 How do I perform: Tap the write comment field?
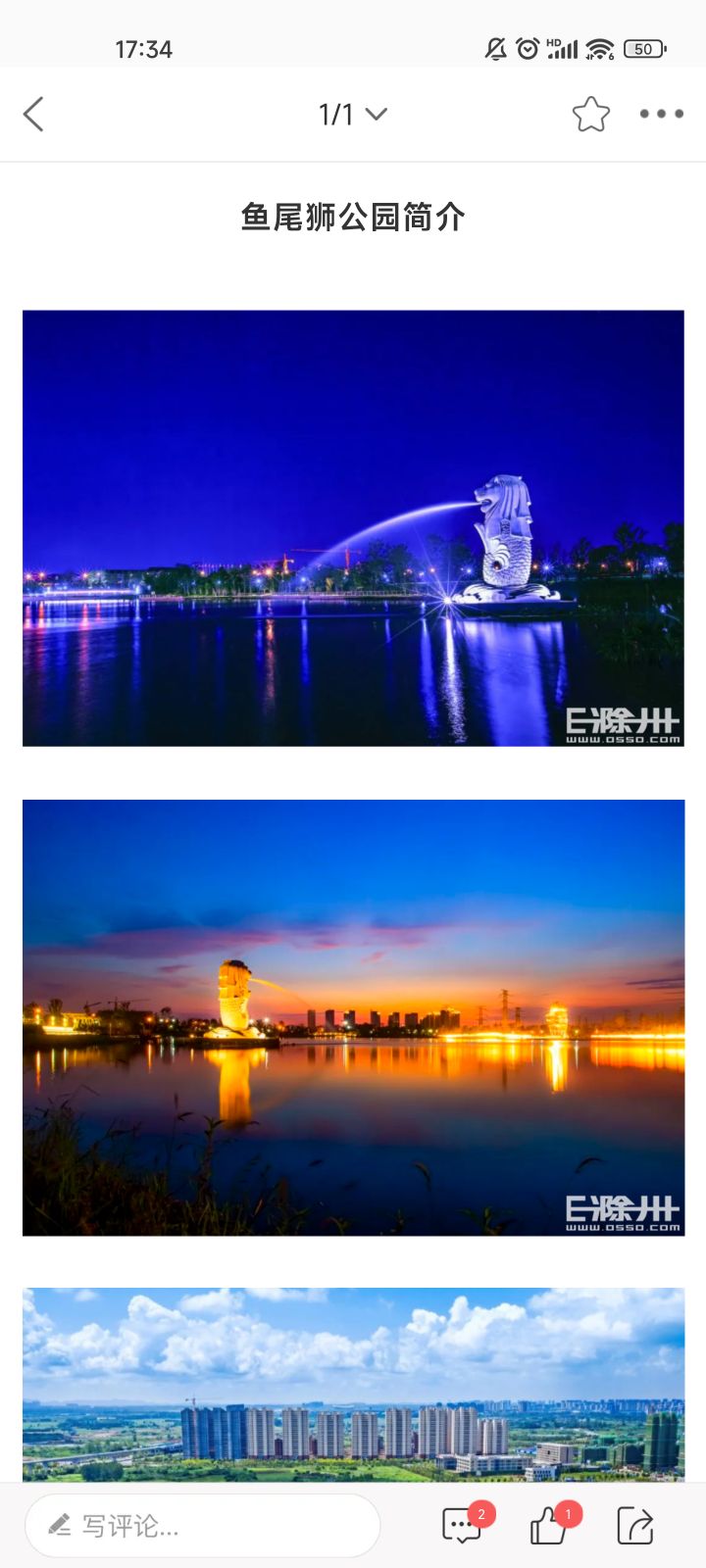click(x=203, y=1526)
